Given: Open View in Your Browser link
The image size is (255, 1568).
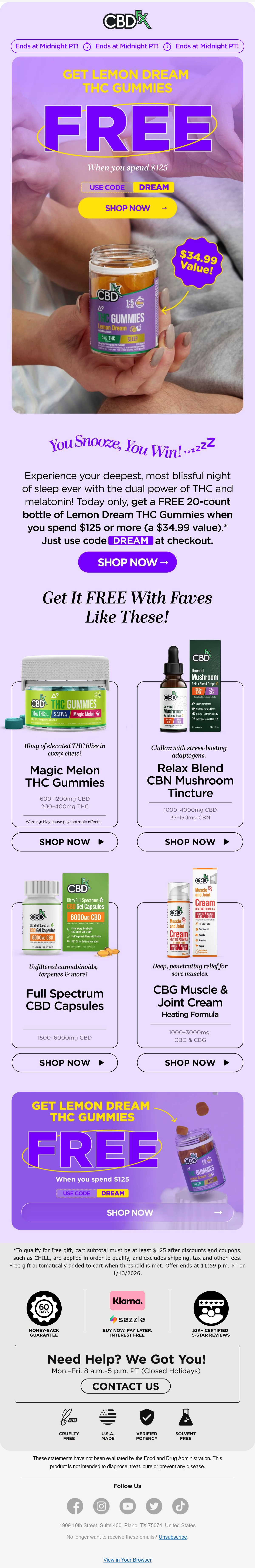Looking at the screenshot, I should [127, 1559].
